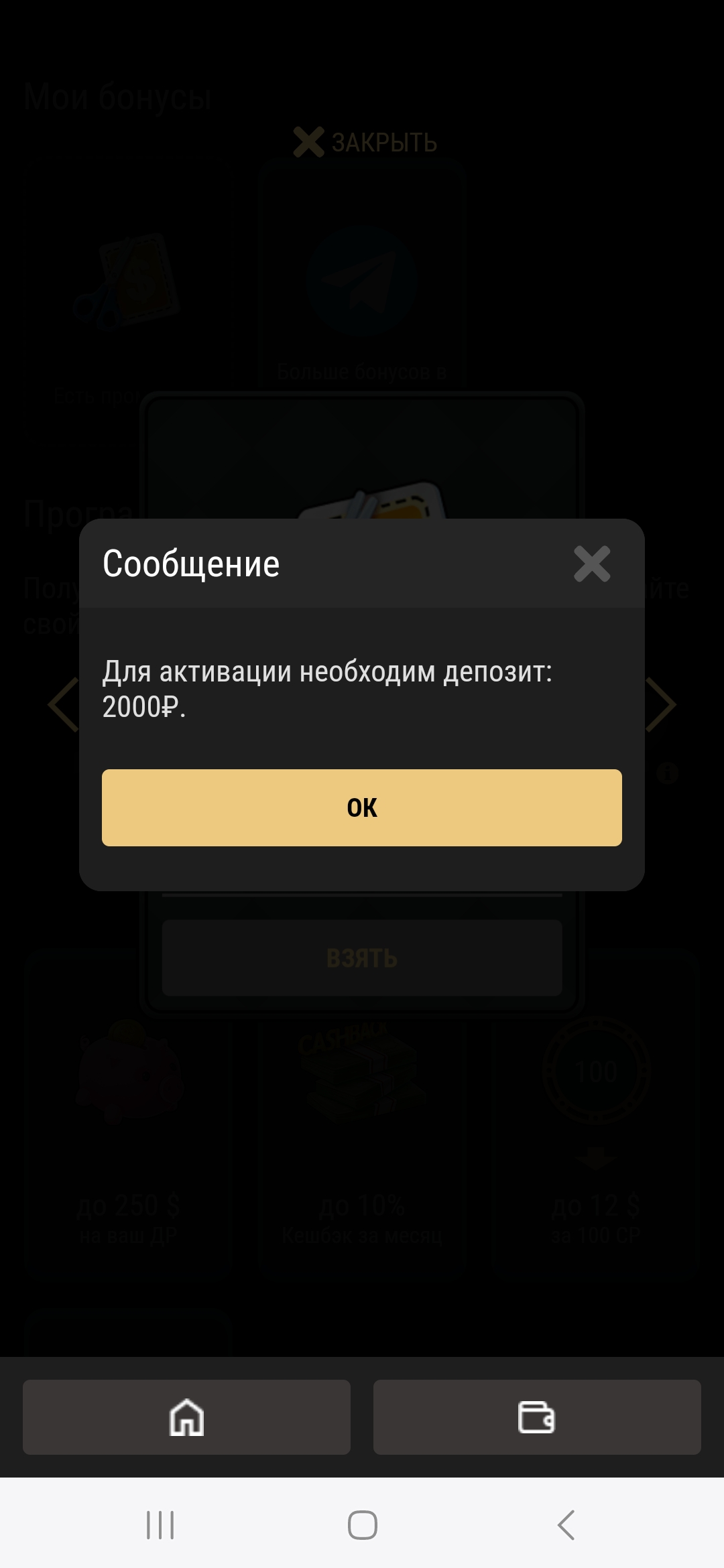Screen dimensions: 724x1568
Task: Open recent apps from the navigation bar
Action: point(160,1525)
